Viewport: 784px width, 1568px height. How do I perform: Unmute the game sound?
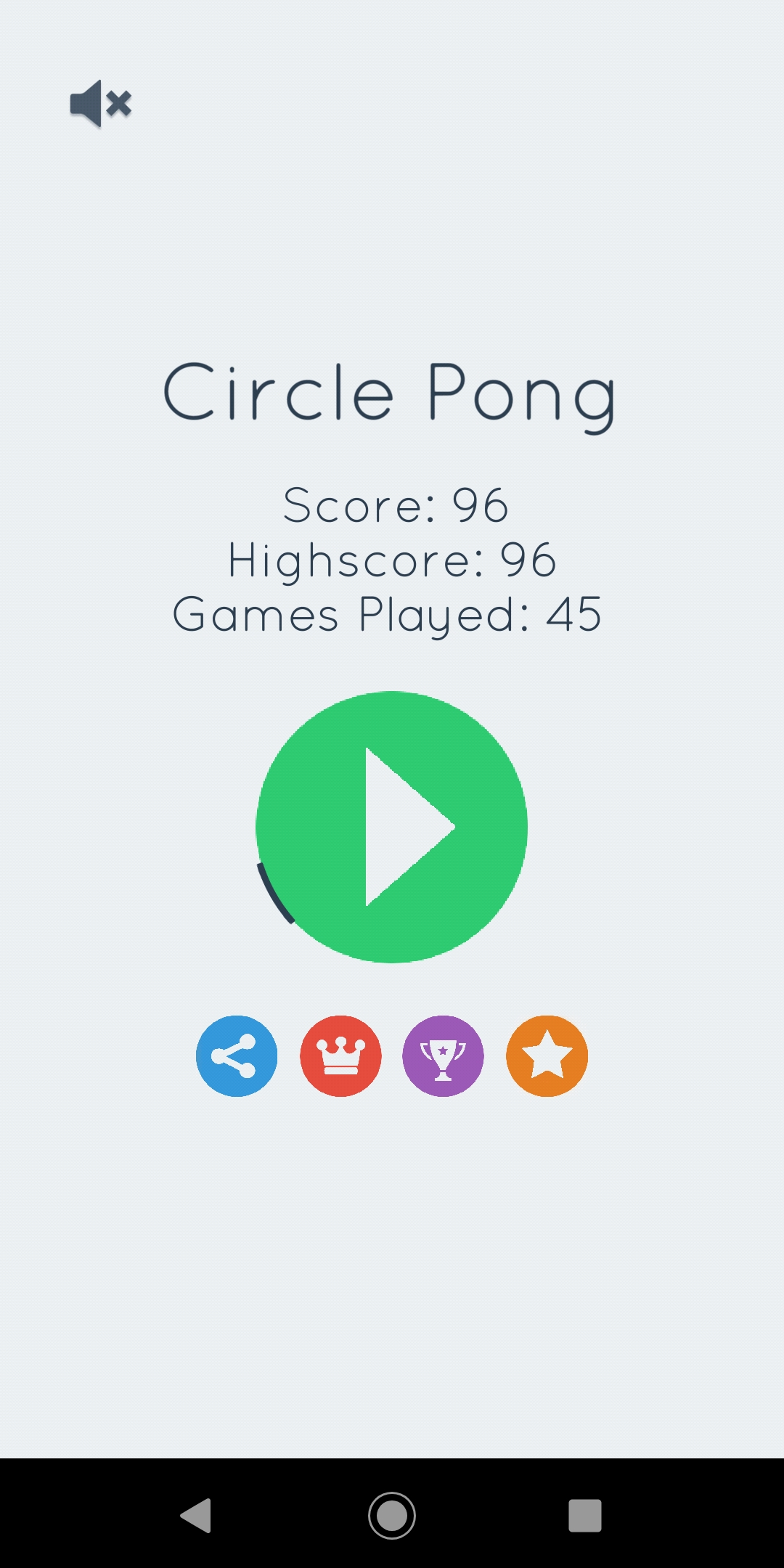101,104
